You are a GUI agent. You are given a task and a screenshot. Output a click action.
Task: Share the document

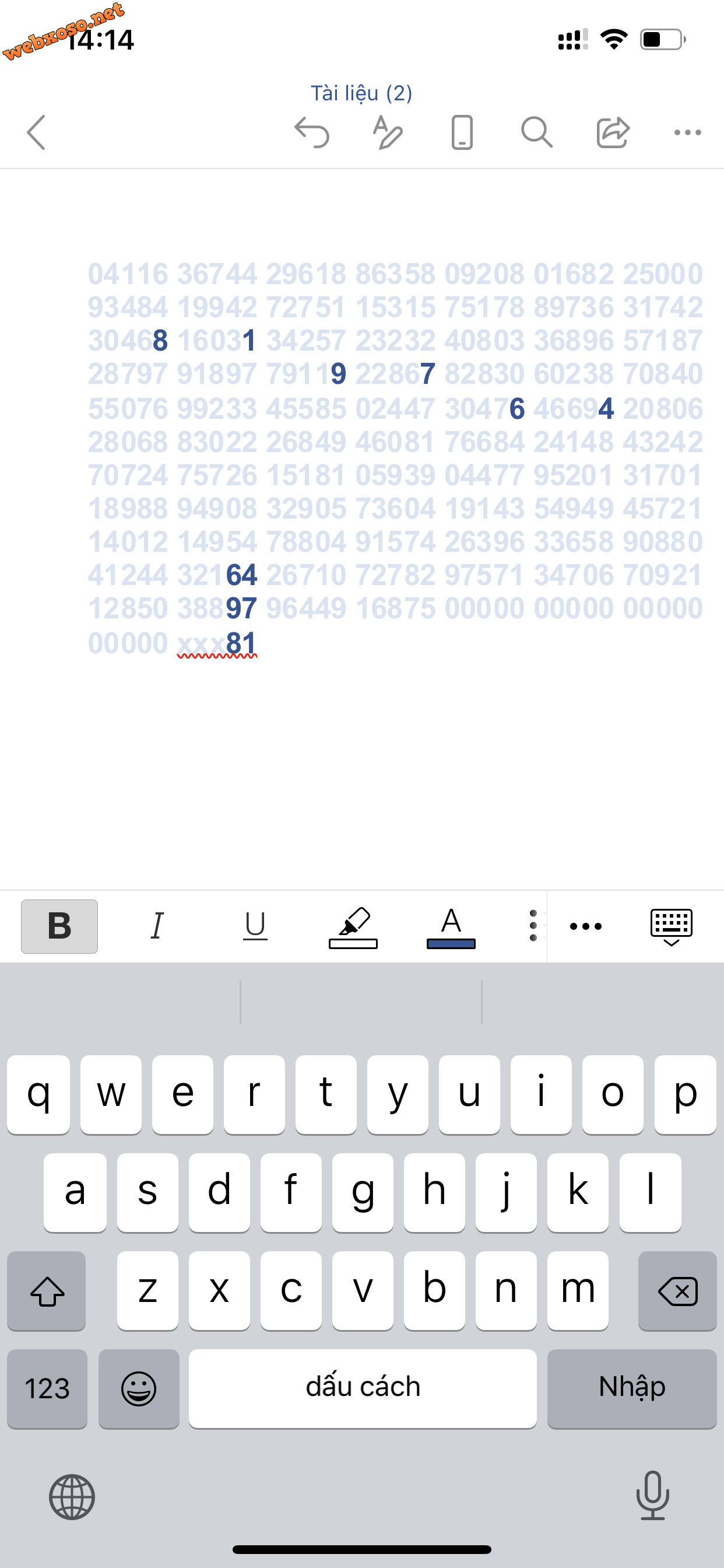coord(613,132)
